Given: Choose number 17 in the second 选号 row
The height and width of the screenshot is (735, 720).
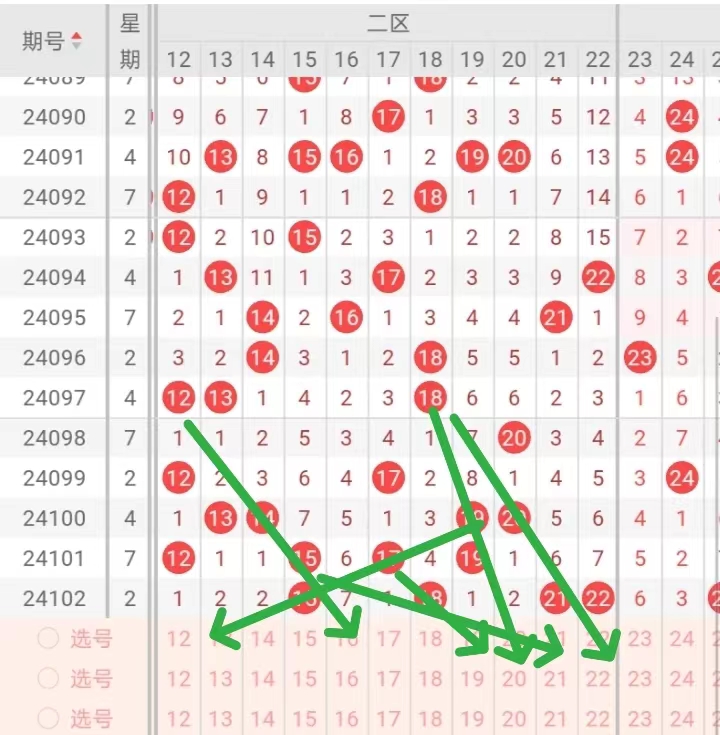Looking at the screenshot, I should [x=388, y=679].
